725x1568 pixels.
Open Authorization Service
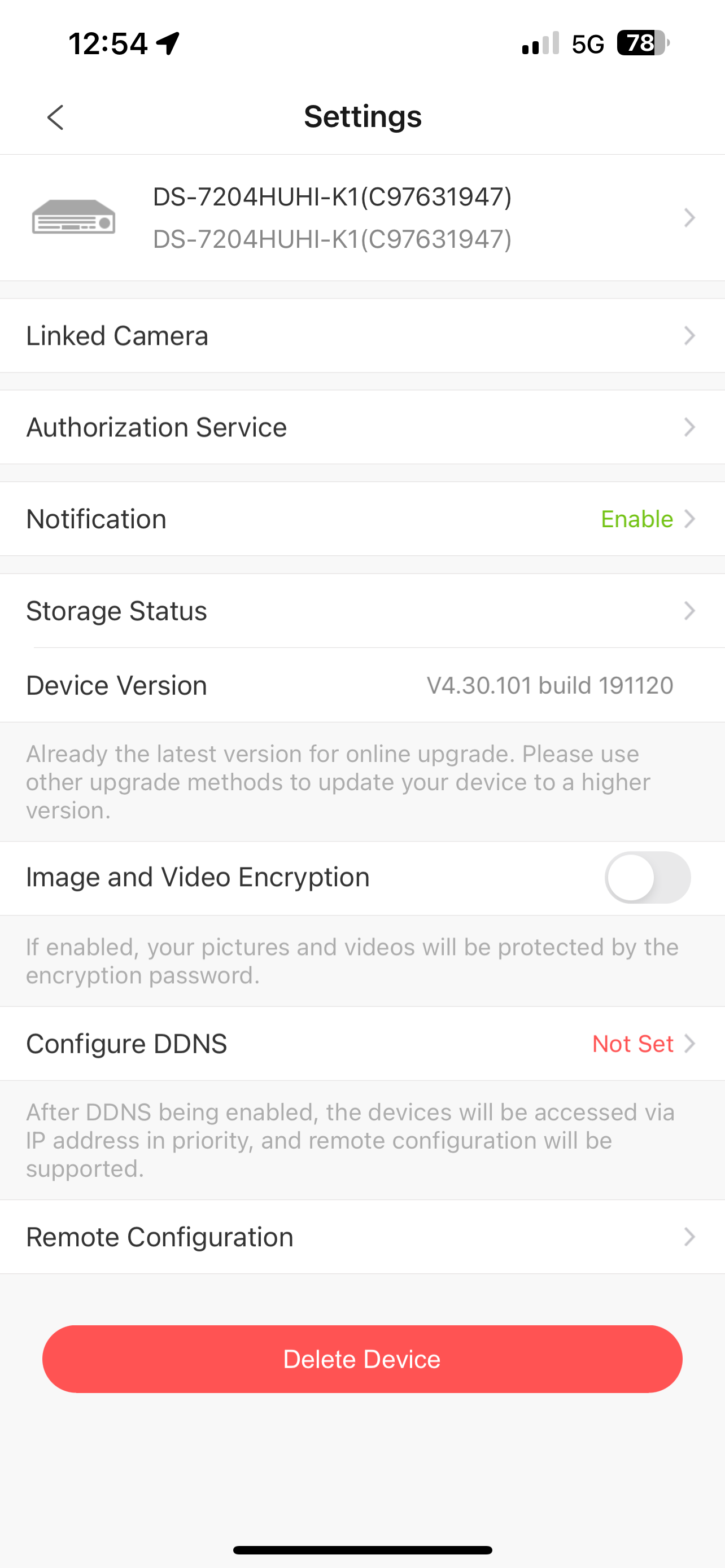point(362,427)
